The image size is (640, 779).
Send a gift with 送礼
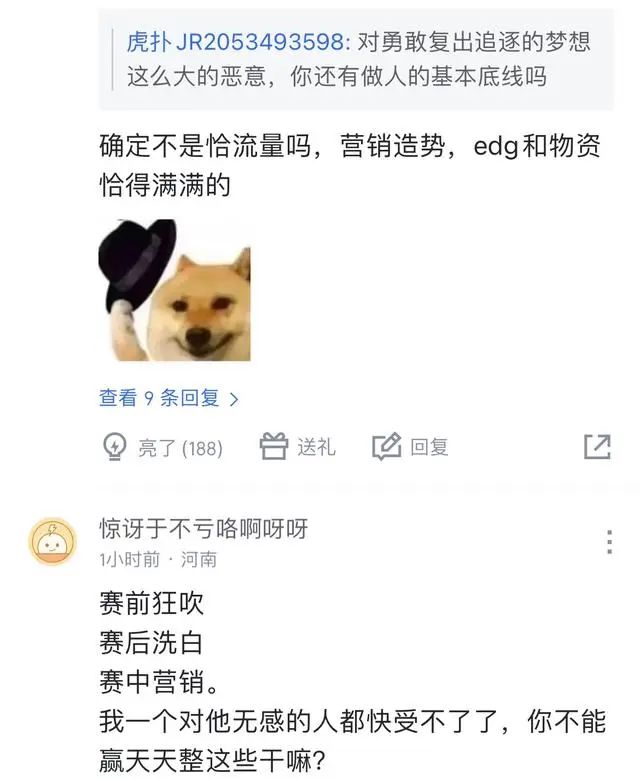coord(297,447)
